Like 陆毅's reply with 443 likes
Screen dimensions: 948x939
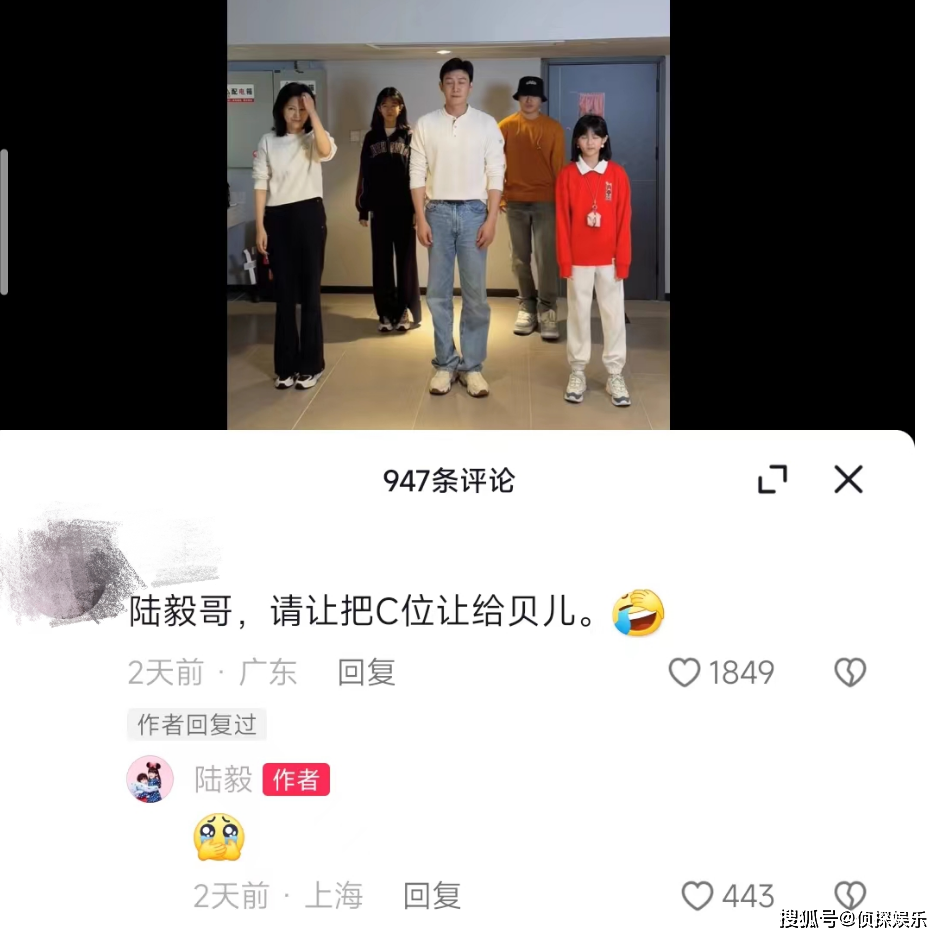coord(698,895)
